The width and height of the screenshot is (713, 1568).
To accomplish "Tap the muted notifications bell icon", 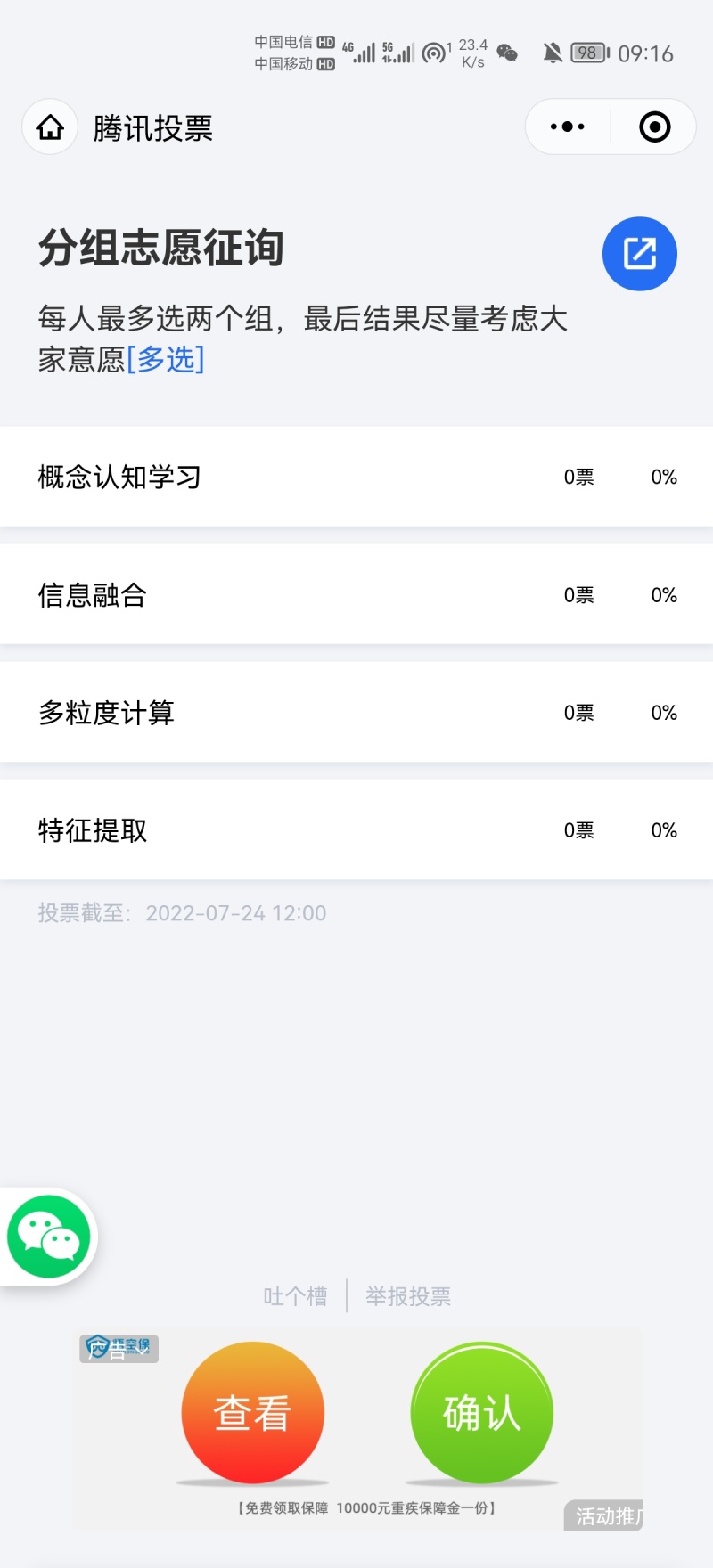I will [552, 53].
